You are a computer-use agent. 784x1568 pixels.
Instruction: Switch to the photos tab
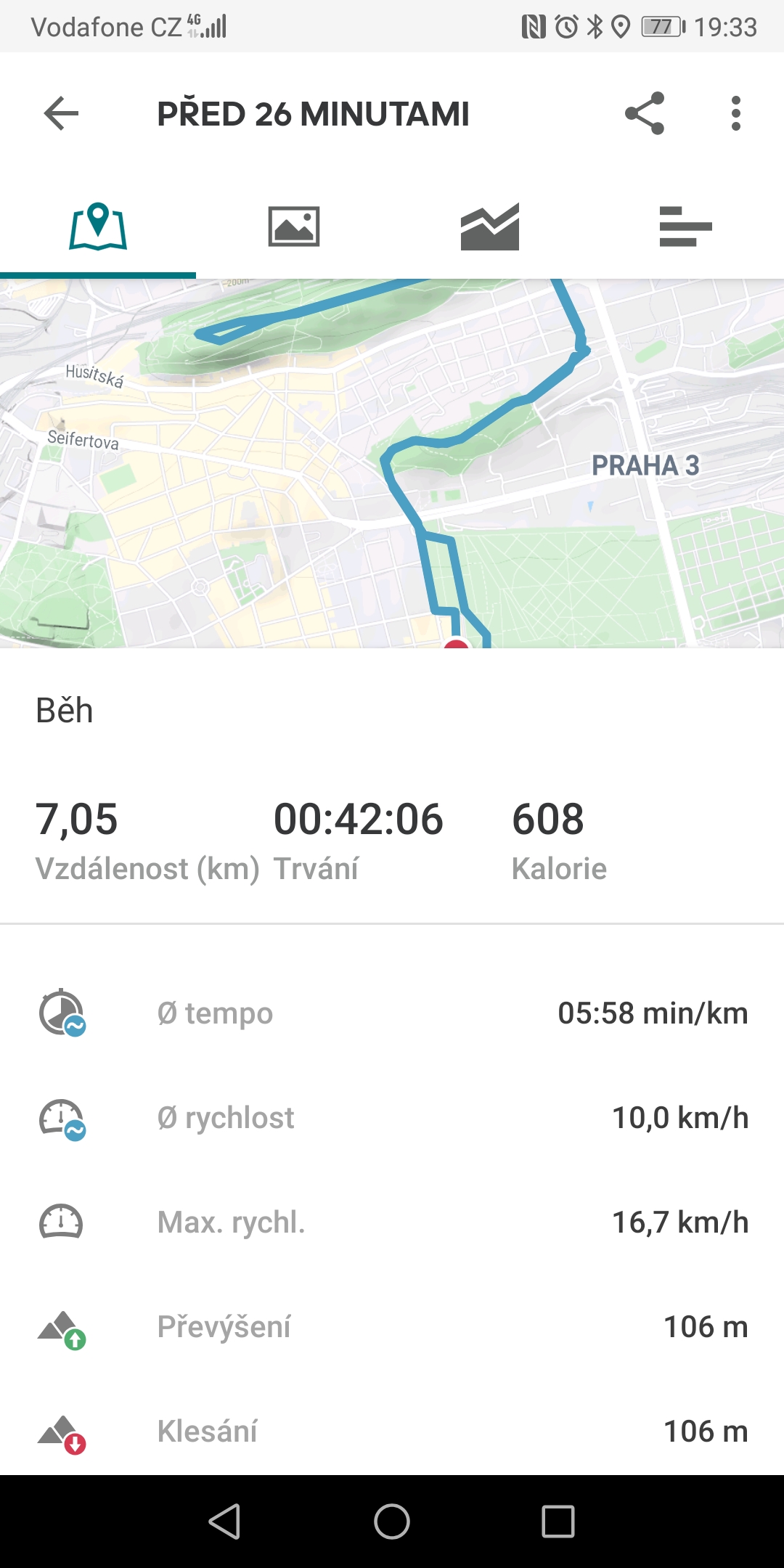[x=294, y=226]
